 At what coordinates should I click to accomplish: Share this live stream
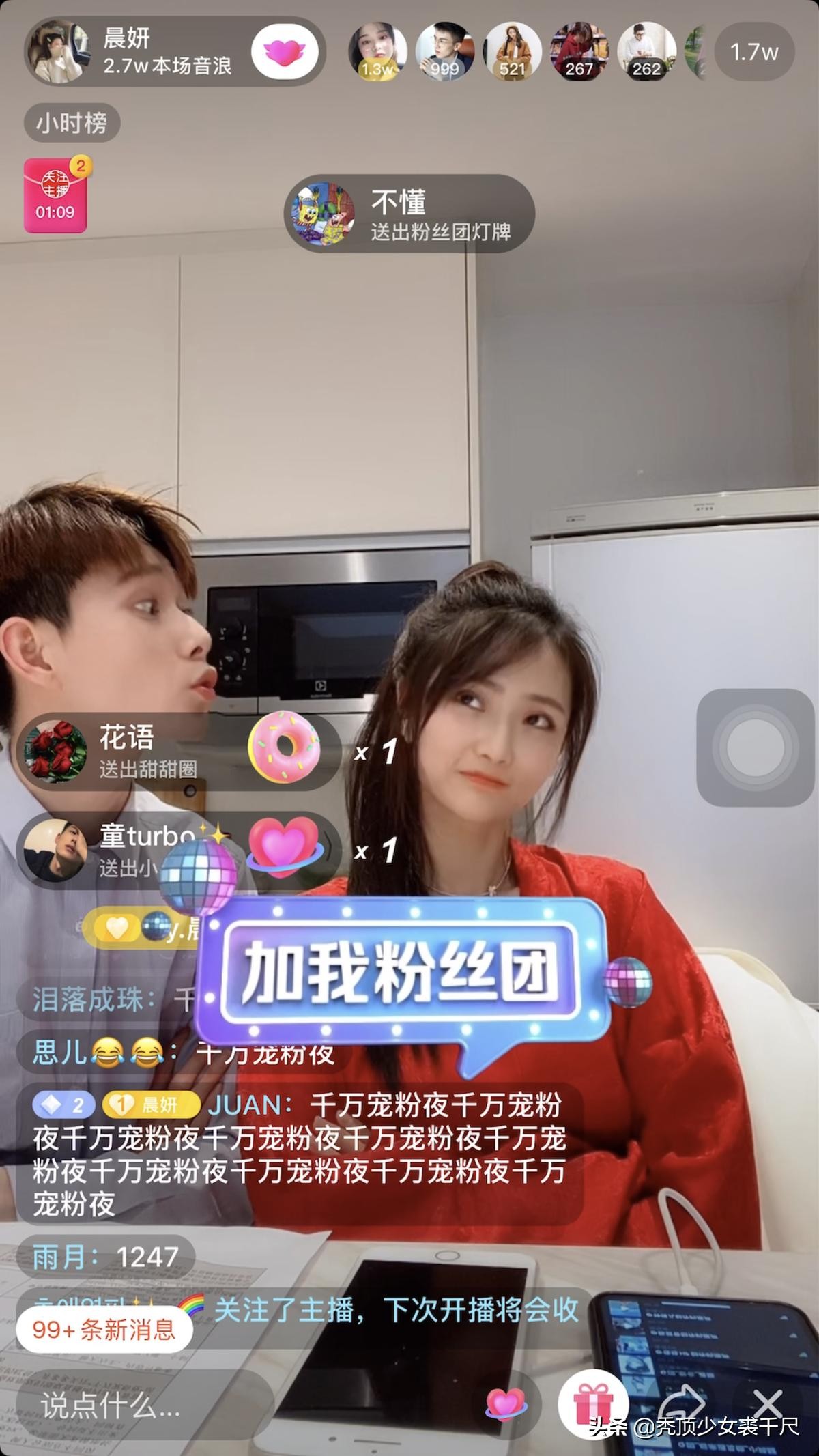(x=681, y=1403)
